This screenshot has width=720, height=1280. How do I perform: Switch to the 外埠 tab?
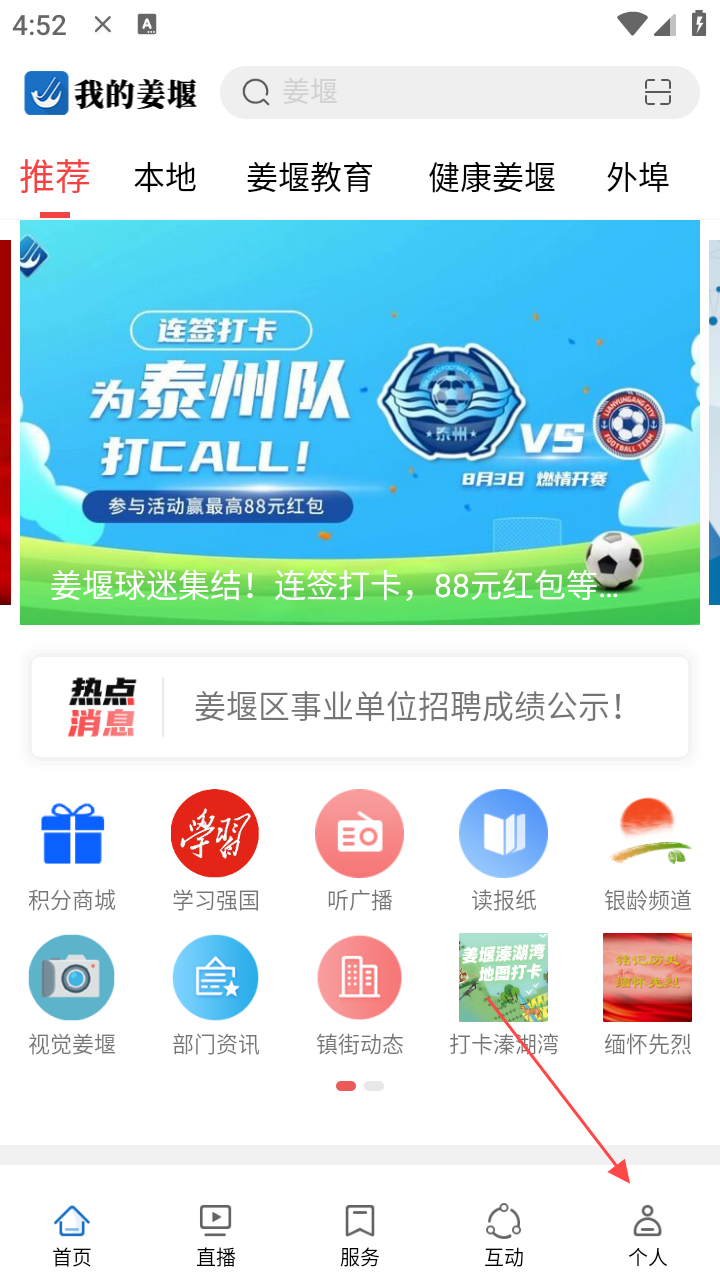point(638,178)
